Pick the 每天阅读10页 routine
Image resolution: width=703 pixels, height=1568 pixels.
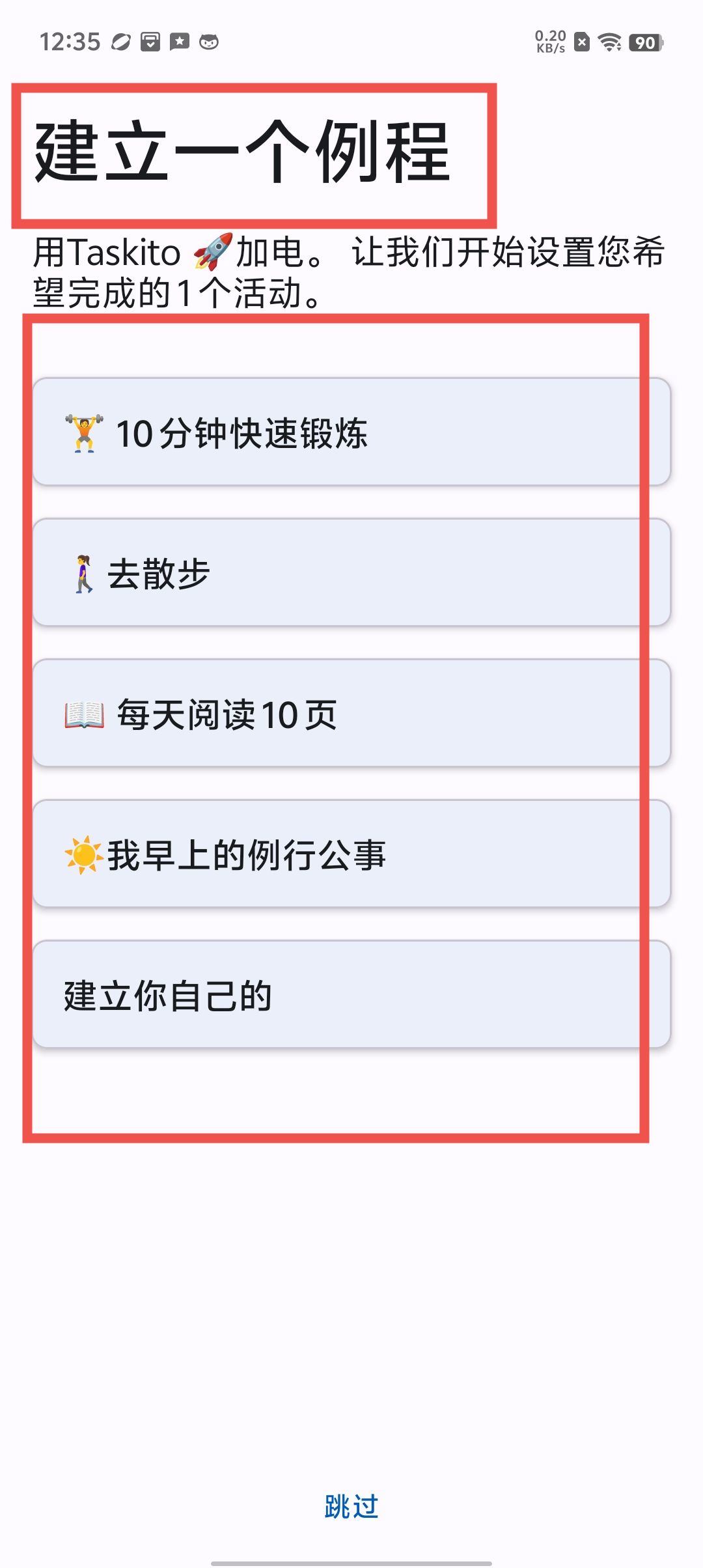[x=351, y=714]
